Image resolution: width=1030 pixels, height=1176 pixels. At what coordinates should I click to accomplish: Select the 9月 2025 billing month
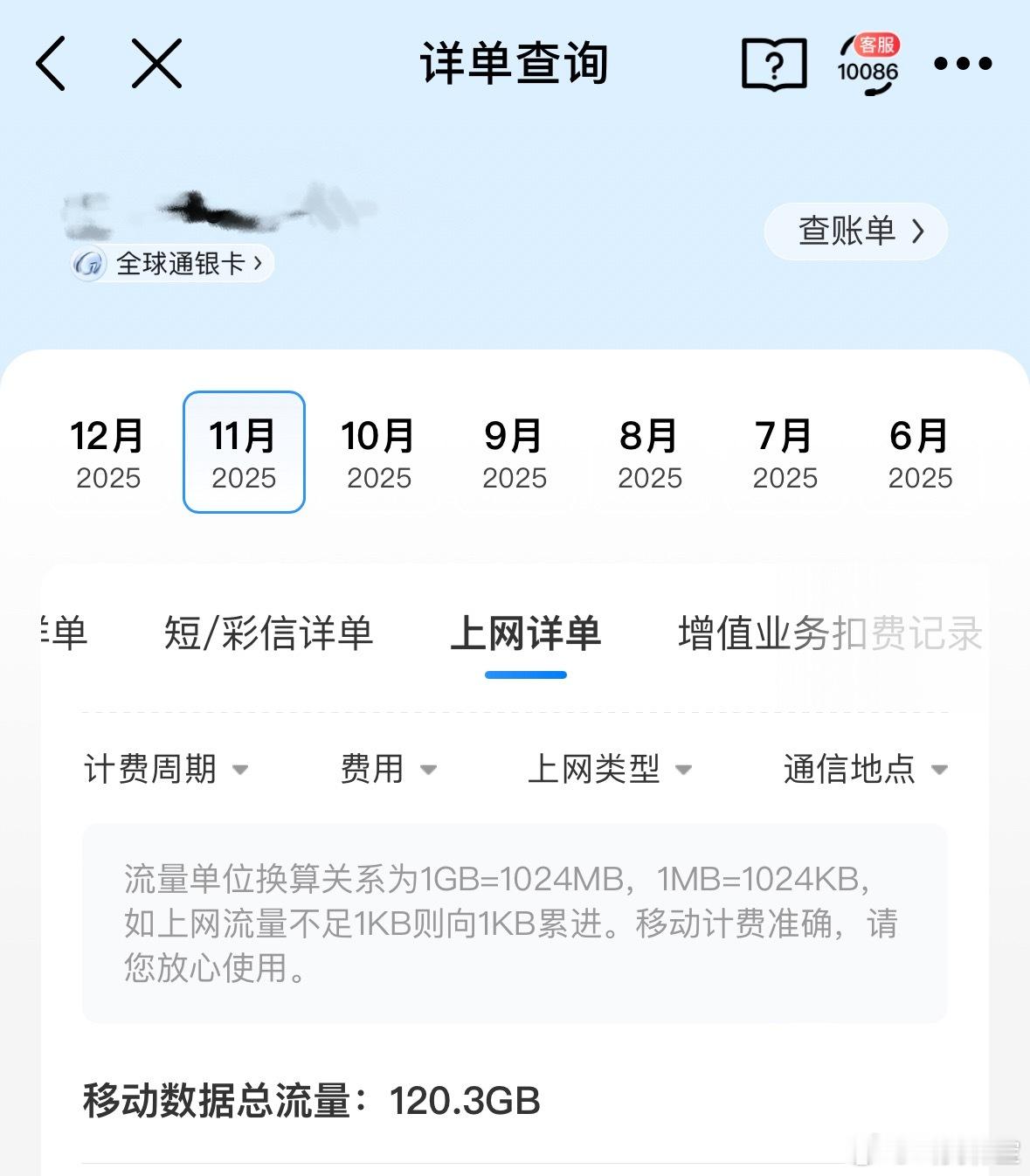(515, 452)
